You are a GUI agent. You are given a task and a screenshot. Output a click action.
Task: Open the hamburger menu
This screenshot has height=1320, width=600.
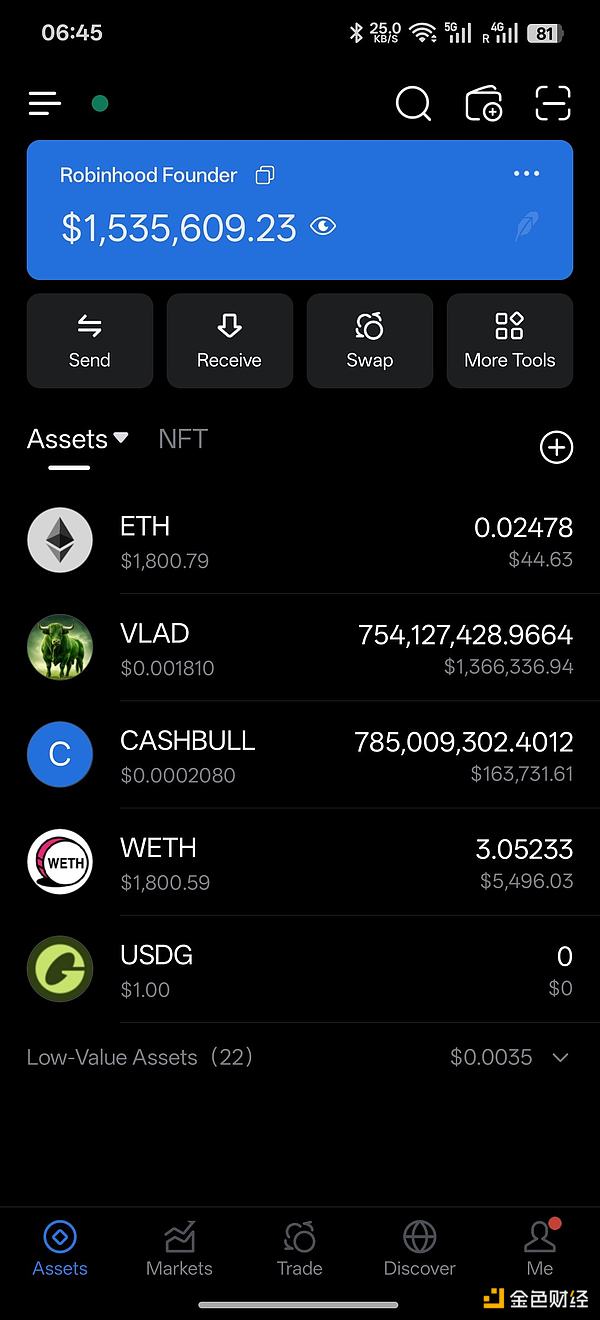coord(45,103)
